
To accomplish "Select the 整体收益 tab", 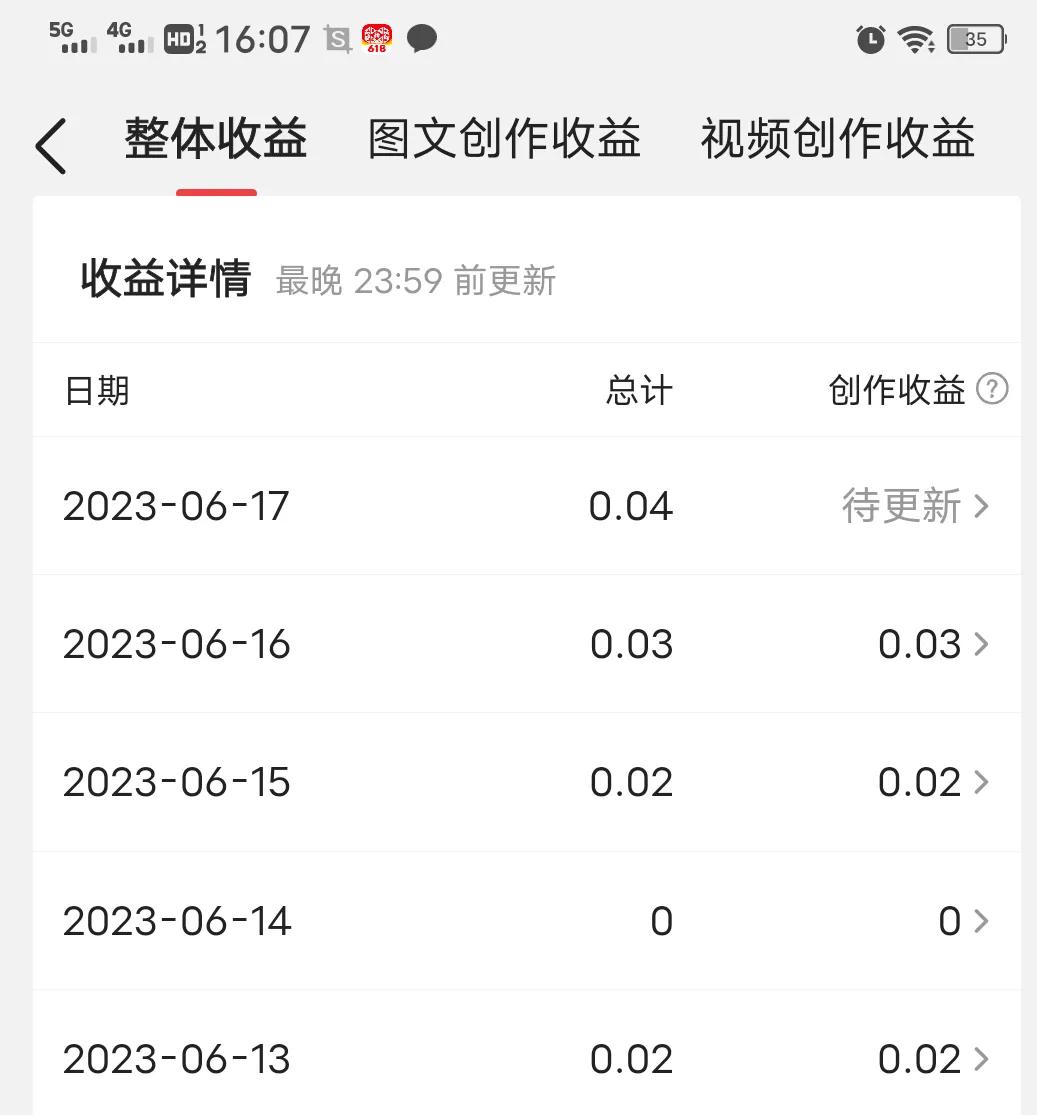I will click(x=215, y=140).
